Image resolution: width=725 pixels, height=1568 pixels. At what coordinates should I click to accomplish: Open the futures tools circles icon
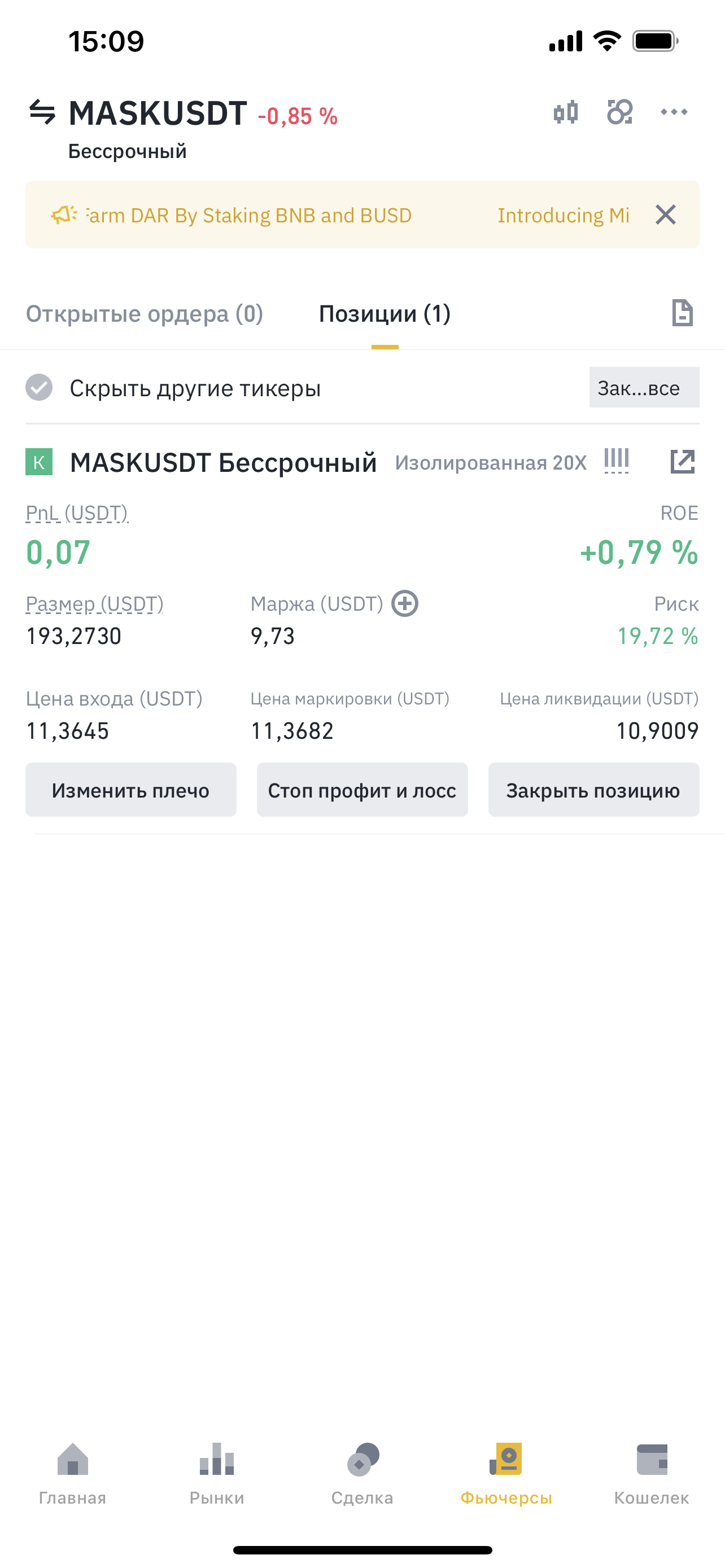pyautogui.click(x=619, y=112)
